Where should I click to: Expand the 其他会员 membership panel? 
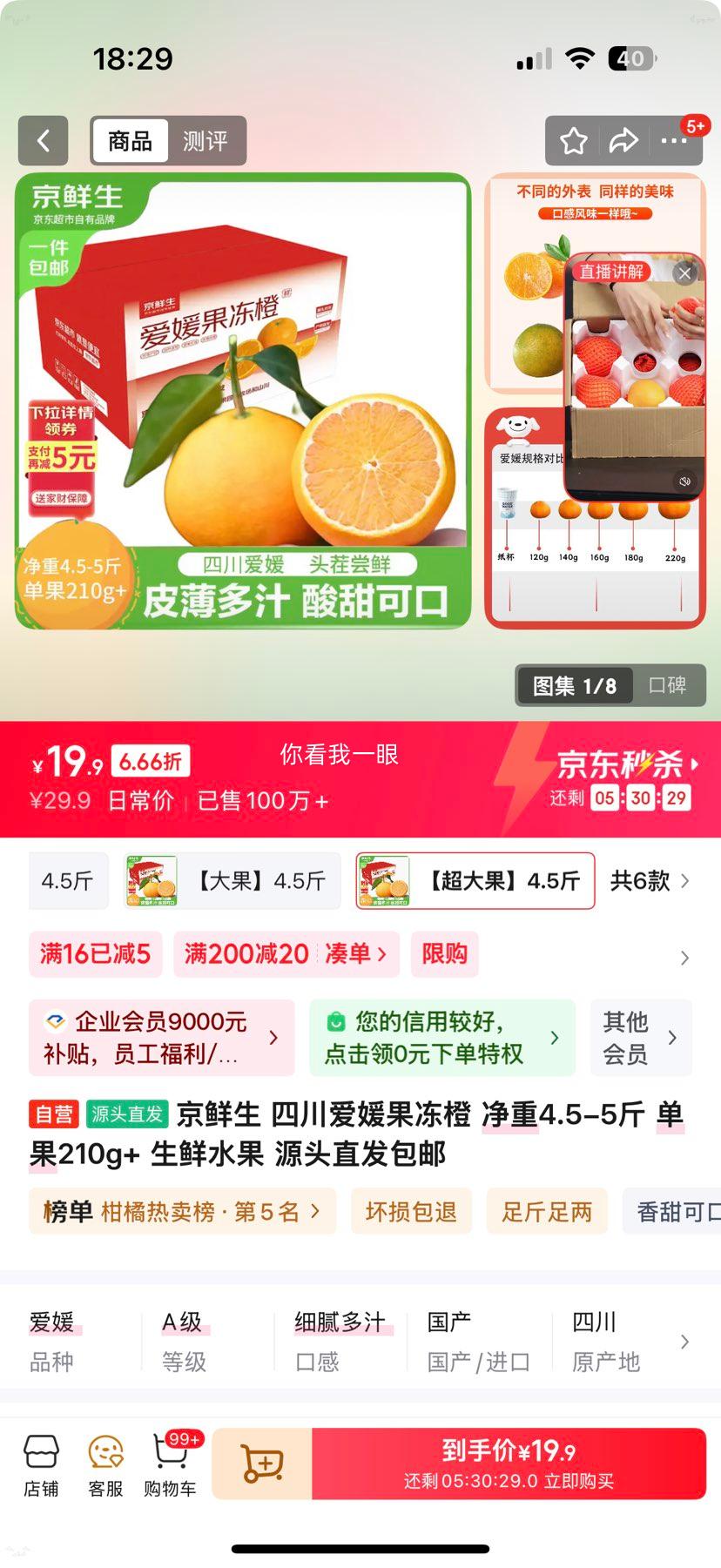click(x=641, y=1037)
